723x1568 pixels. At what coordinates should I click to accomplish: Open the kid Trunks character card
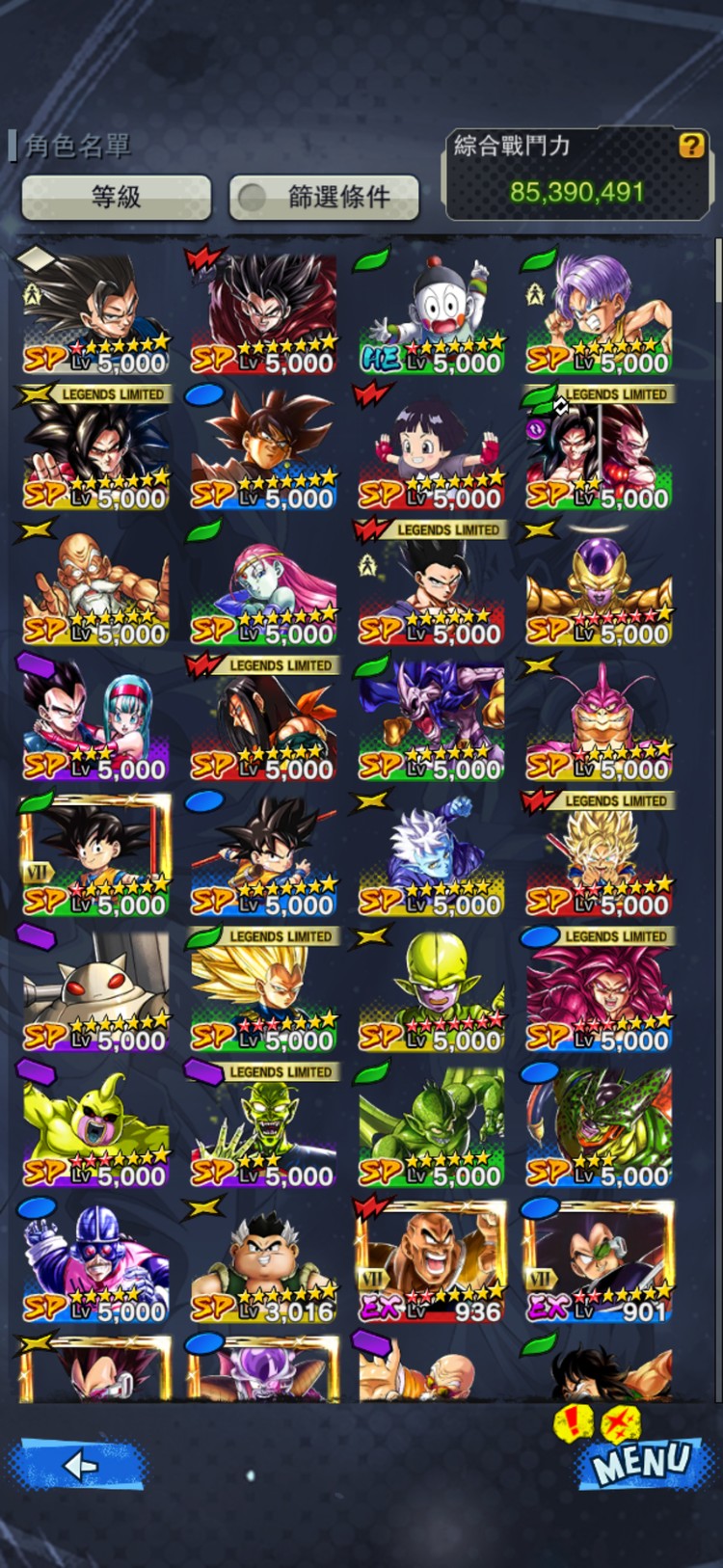click(x=599, y=313)
